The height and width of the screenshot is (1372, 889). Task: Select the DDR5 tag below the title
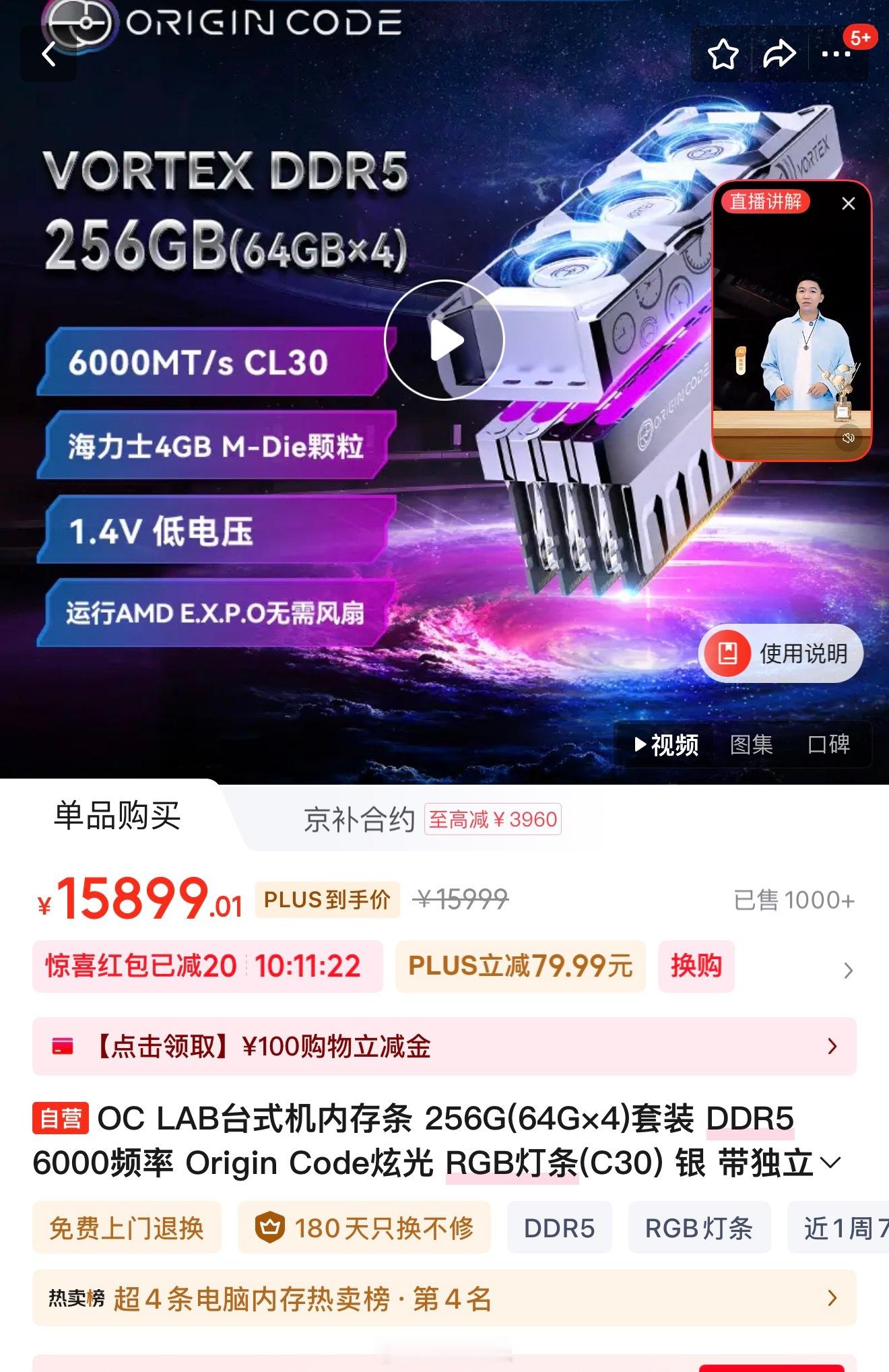click(x=560, y=1227)
